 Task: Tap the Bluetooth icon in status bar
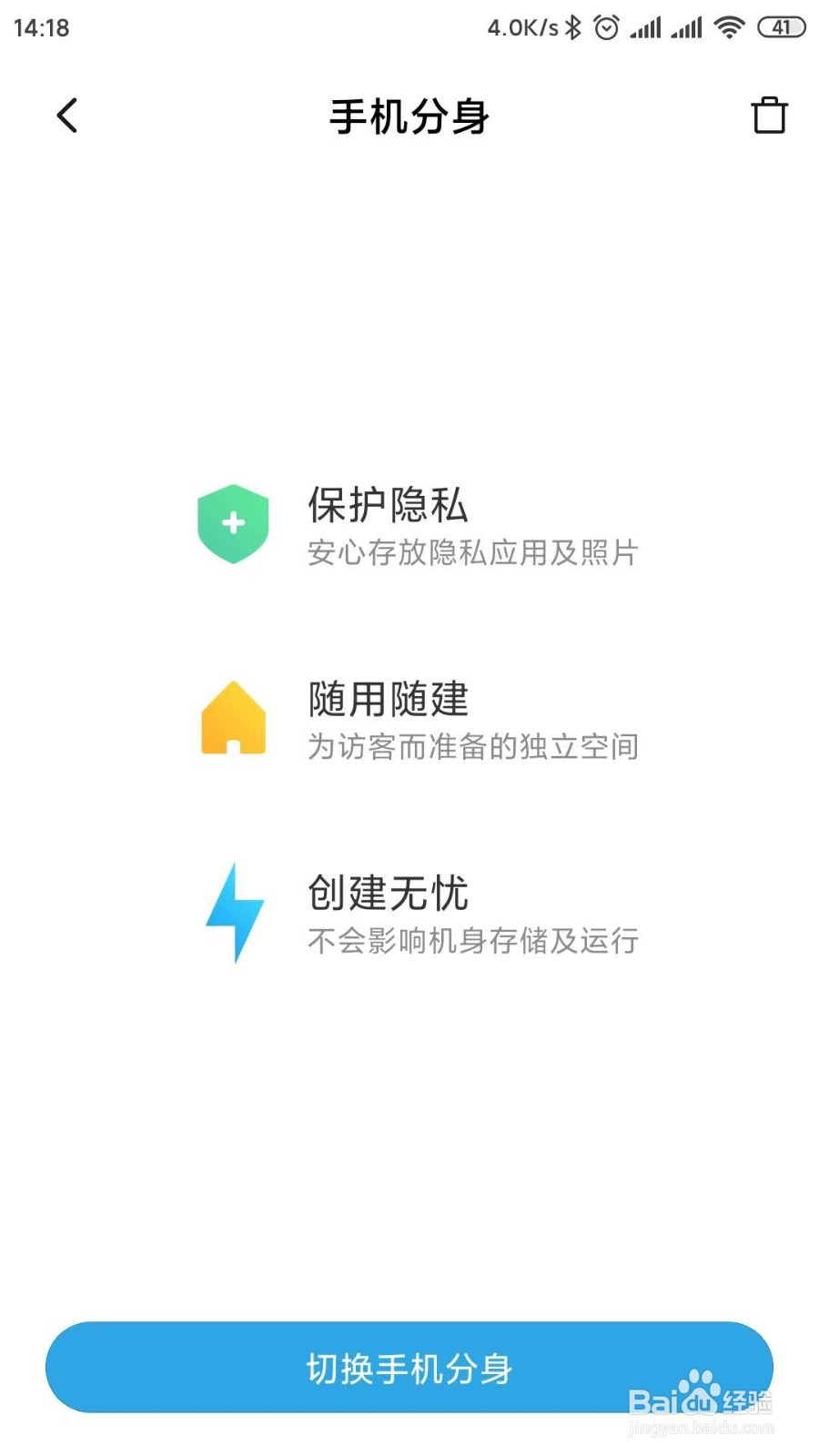[573, 27]
